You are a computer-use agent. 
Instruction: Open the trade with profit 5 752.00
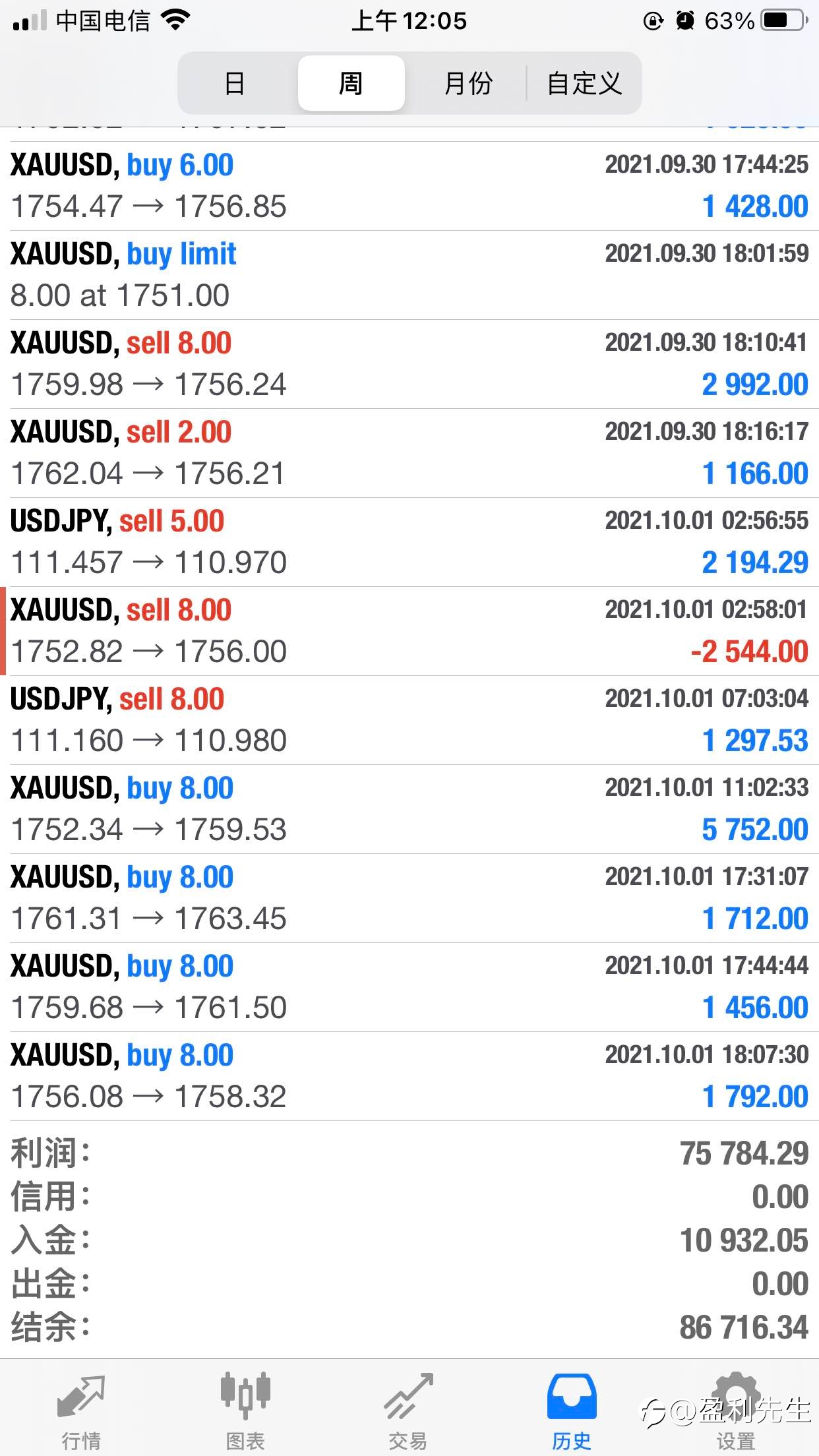[x=409, y=809]
